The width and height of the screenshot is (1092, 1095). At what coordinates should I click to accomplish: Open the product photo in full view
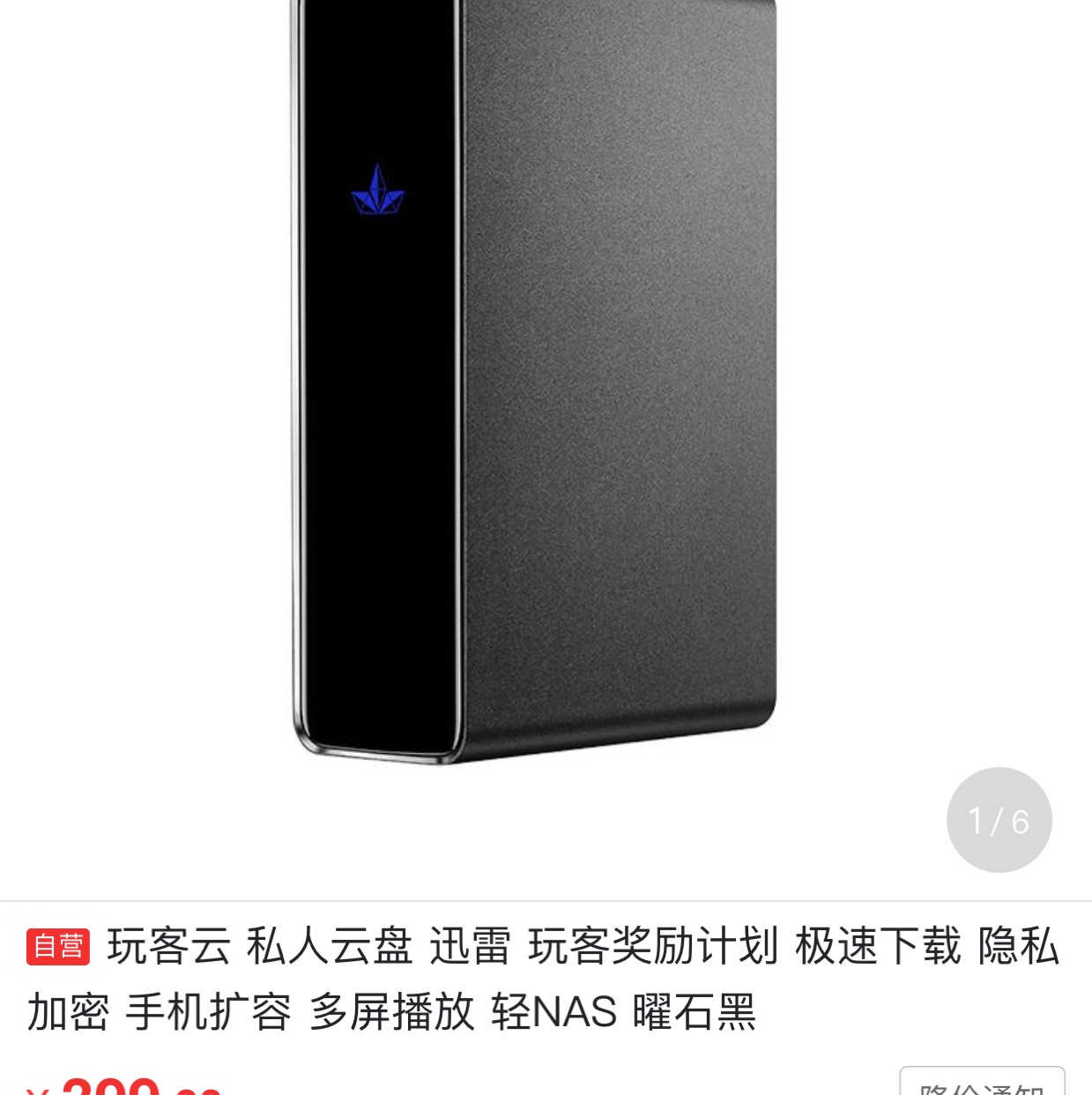coord(534,379)
